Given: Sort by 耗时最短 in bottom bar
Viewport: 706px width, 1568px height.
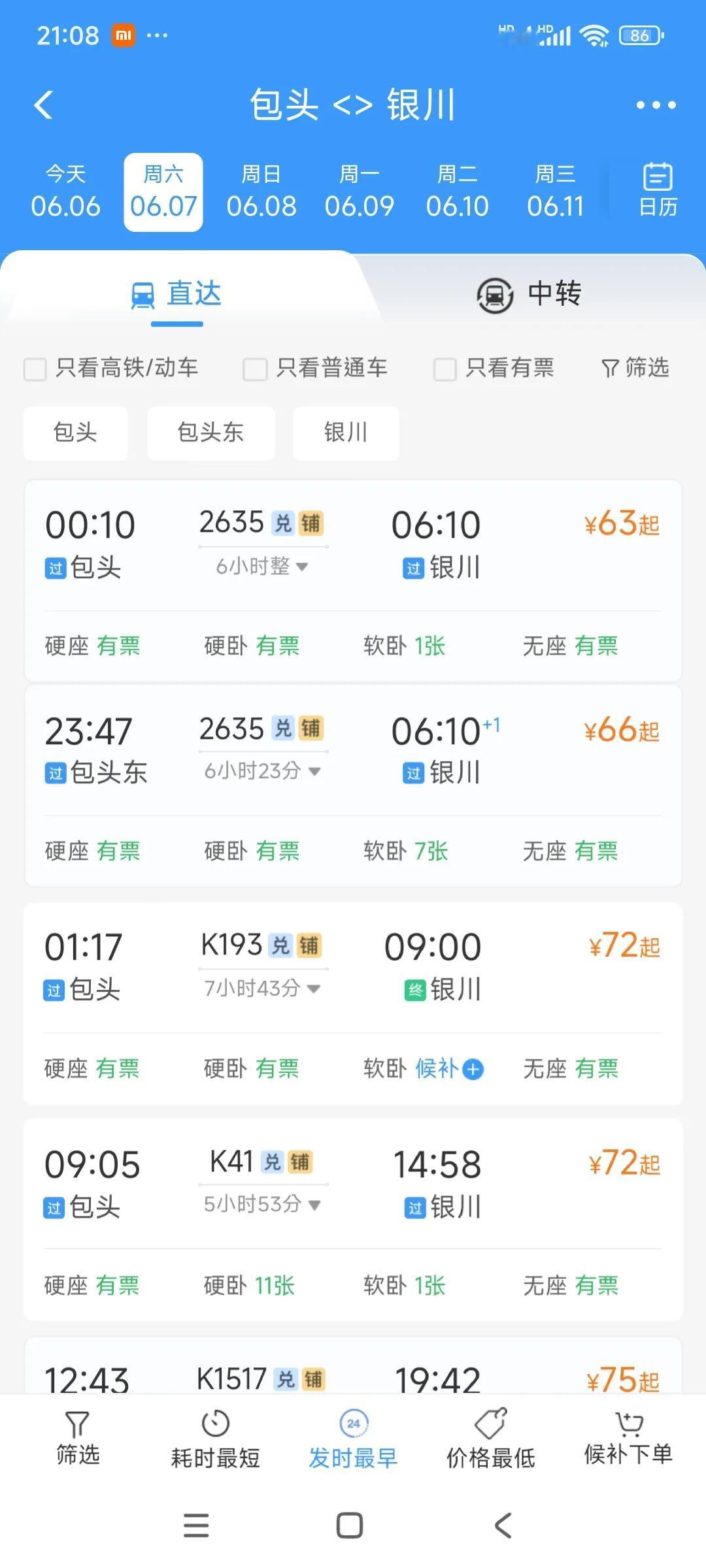Looking at the screenshot, I should click(x=215, y=1440).
